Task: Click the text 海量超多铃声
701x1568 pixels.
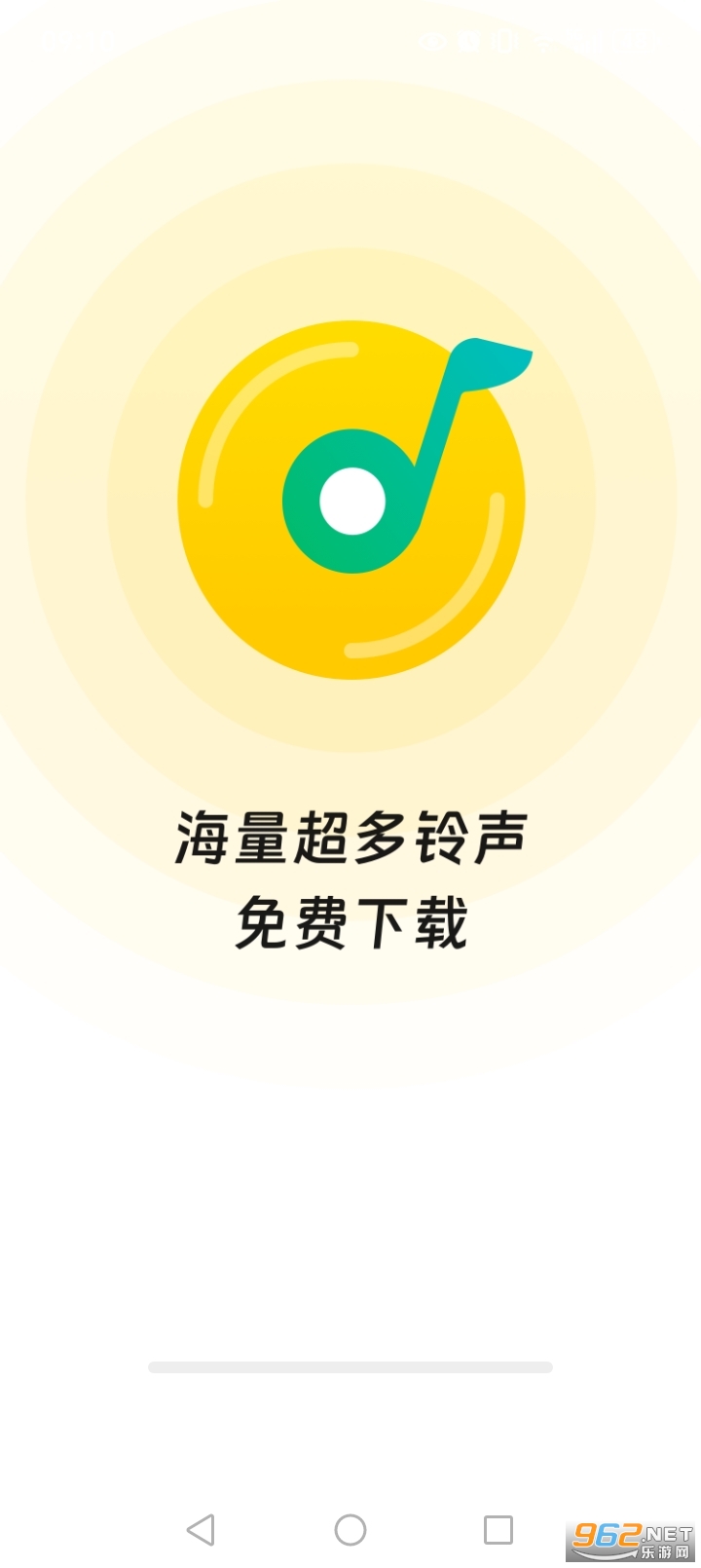Action: pos(350,840)
